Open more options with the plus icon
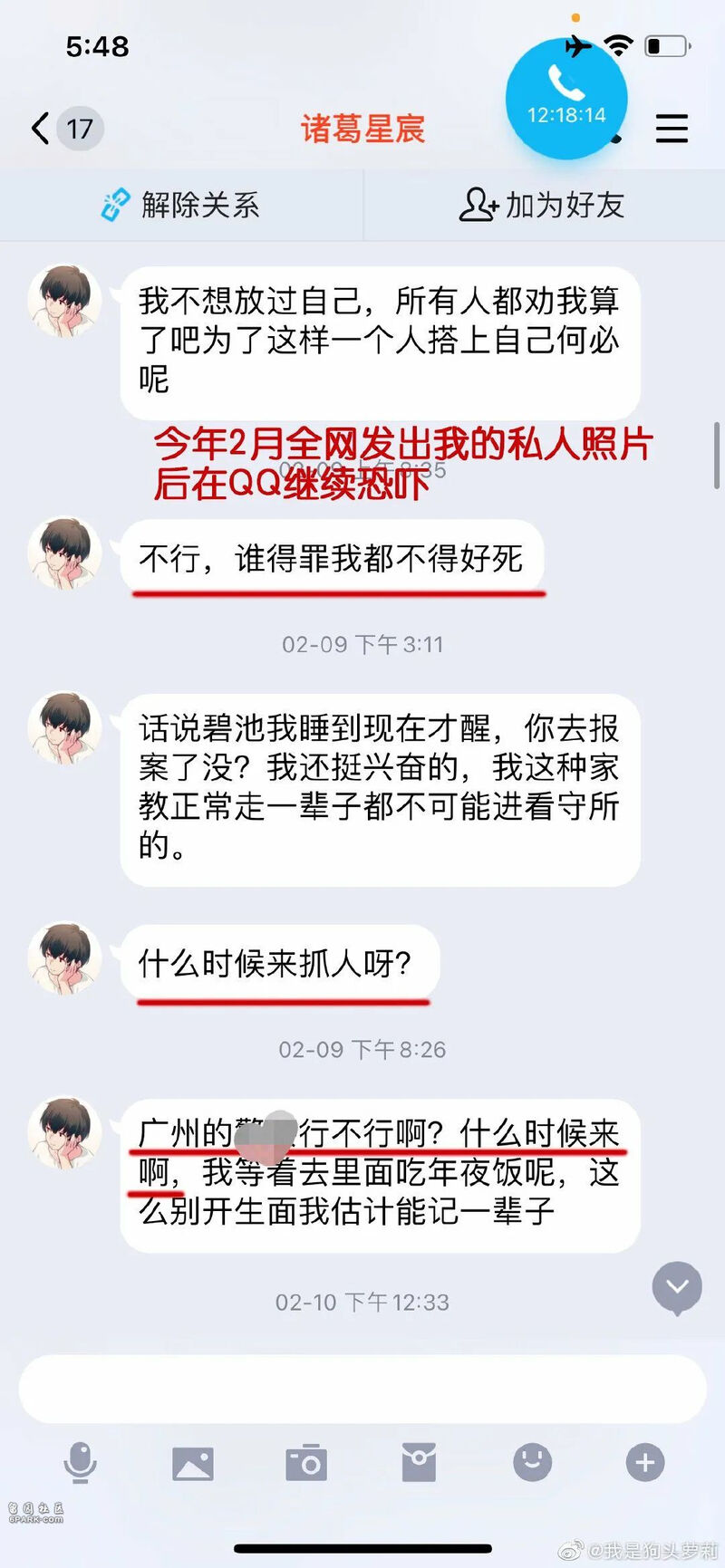This screenshot has height=1568, width=725. coord(645,1463)
